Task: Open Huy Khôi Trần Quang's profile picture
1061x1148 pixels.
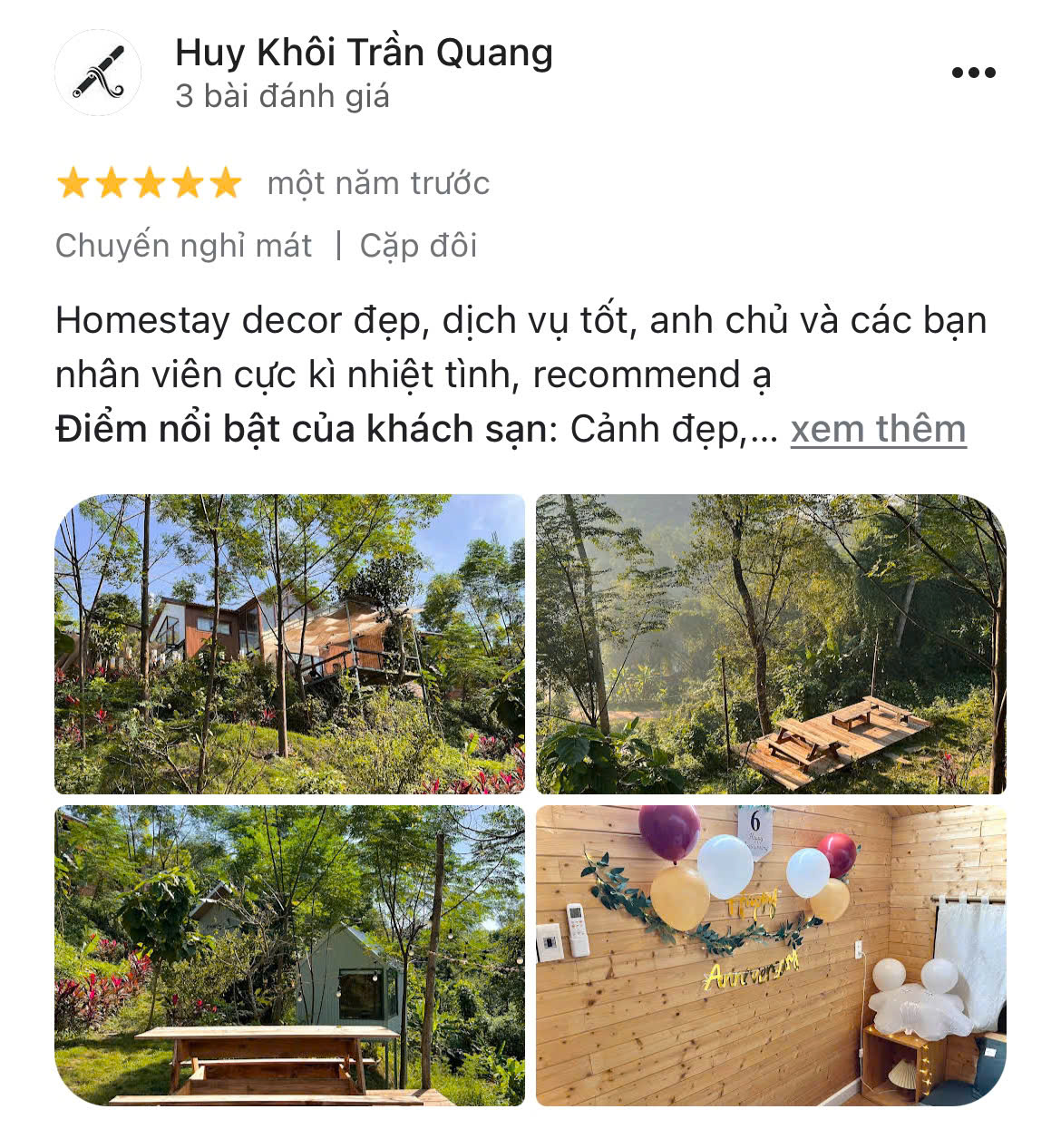Action: coord(98,73)
